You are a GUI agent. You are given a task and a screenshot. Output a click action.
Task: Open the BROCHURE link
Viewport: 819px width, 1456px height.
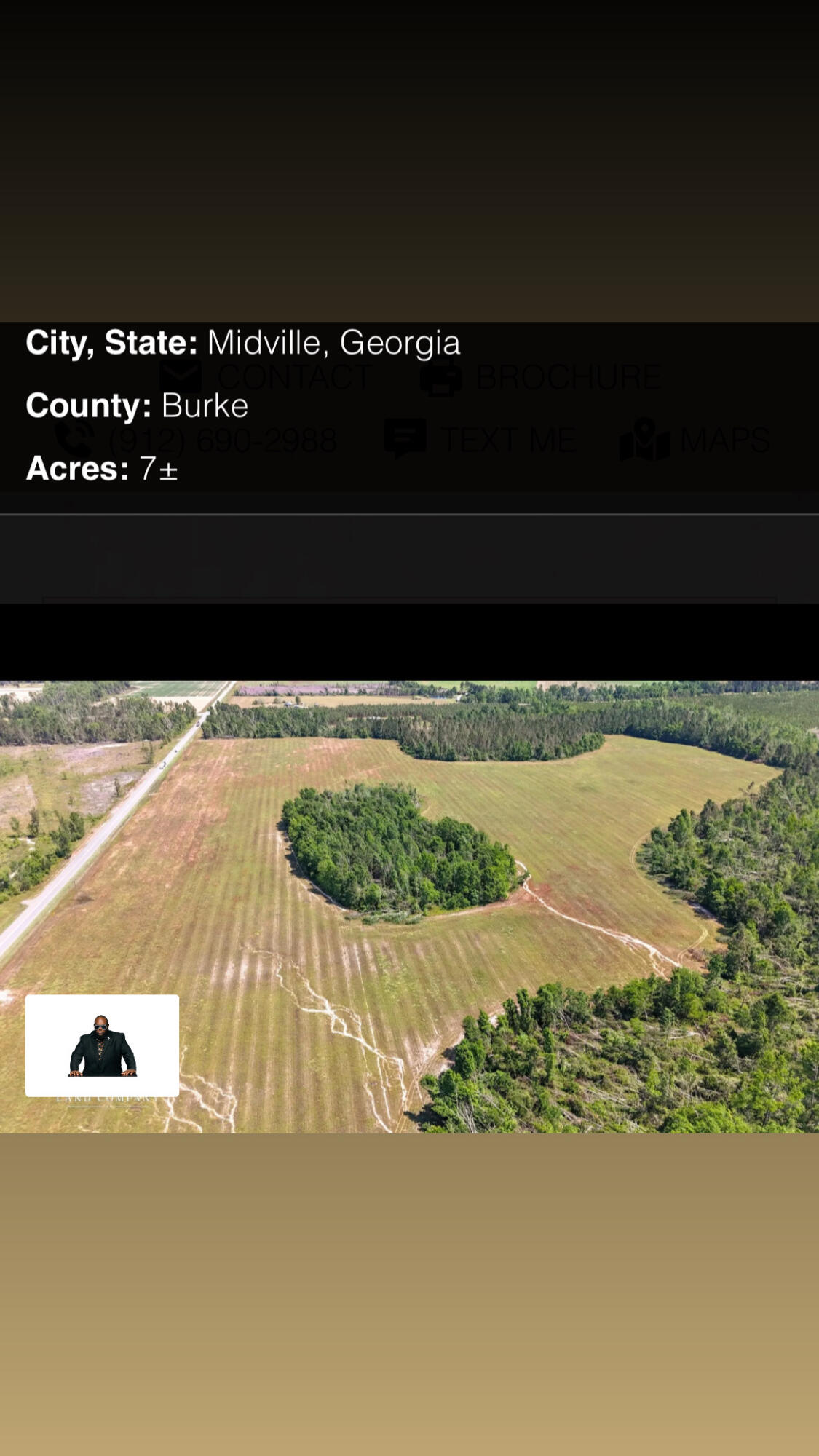pyautogui.click(x=568, y=376)
